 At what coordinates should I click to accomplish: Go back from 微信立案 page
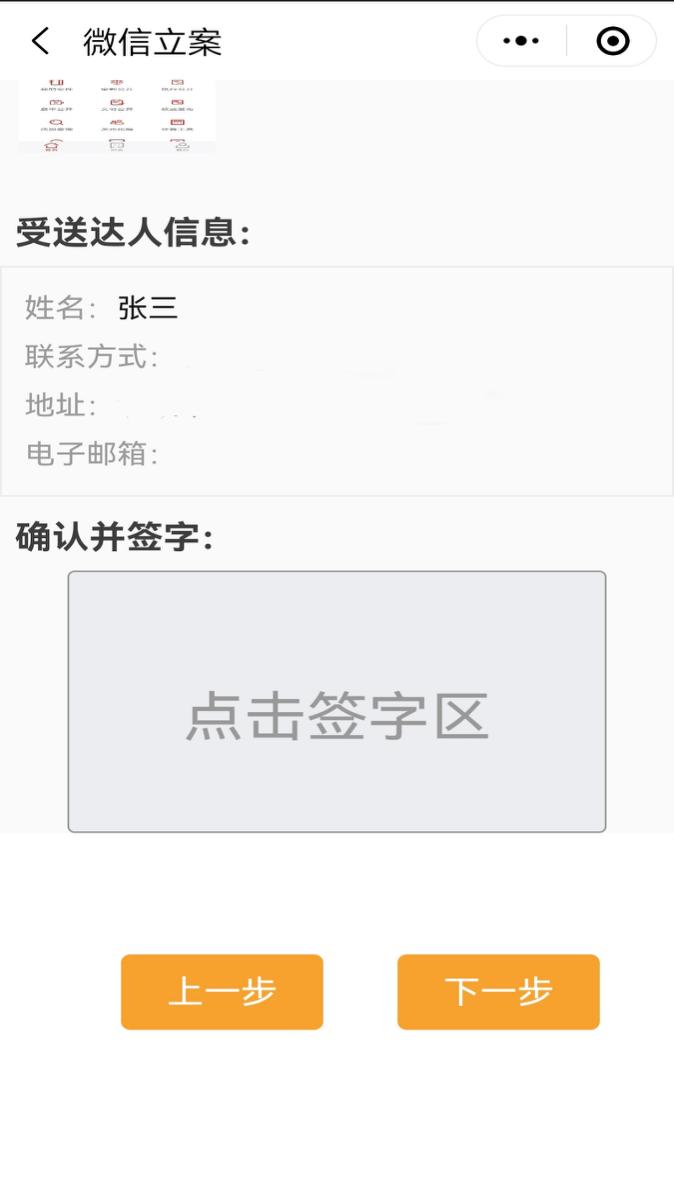coord(40,42)
